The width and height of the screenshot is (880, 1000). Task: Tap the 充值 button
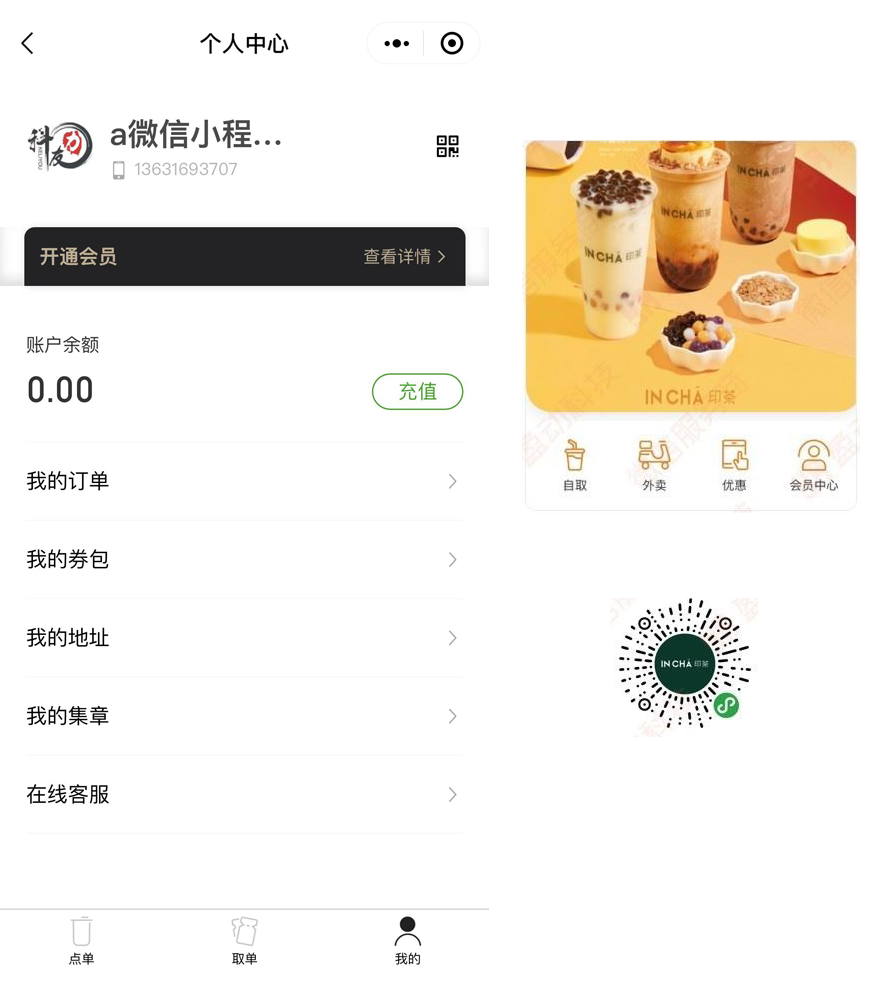[x=417, y=391]
